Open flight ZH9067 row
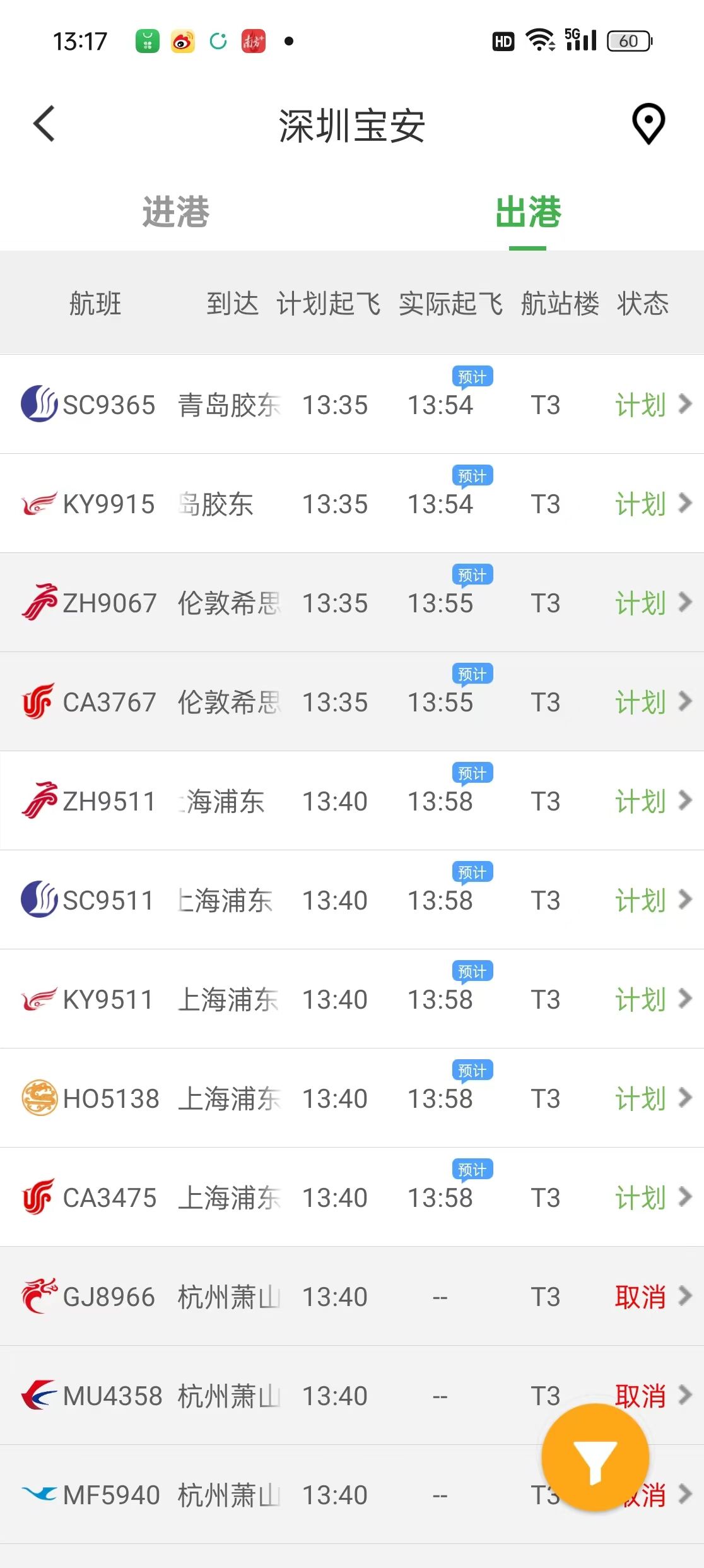 tap(352, 602)
